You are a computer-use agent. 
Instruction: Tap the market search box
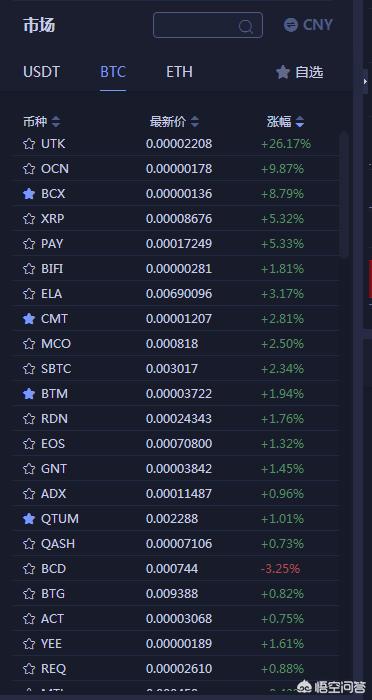pos(208,25)
